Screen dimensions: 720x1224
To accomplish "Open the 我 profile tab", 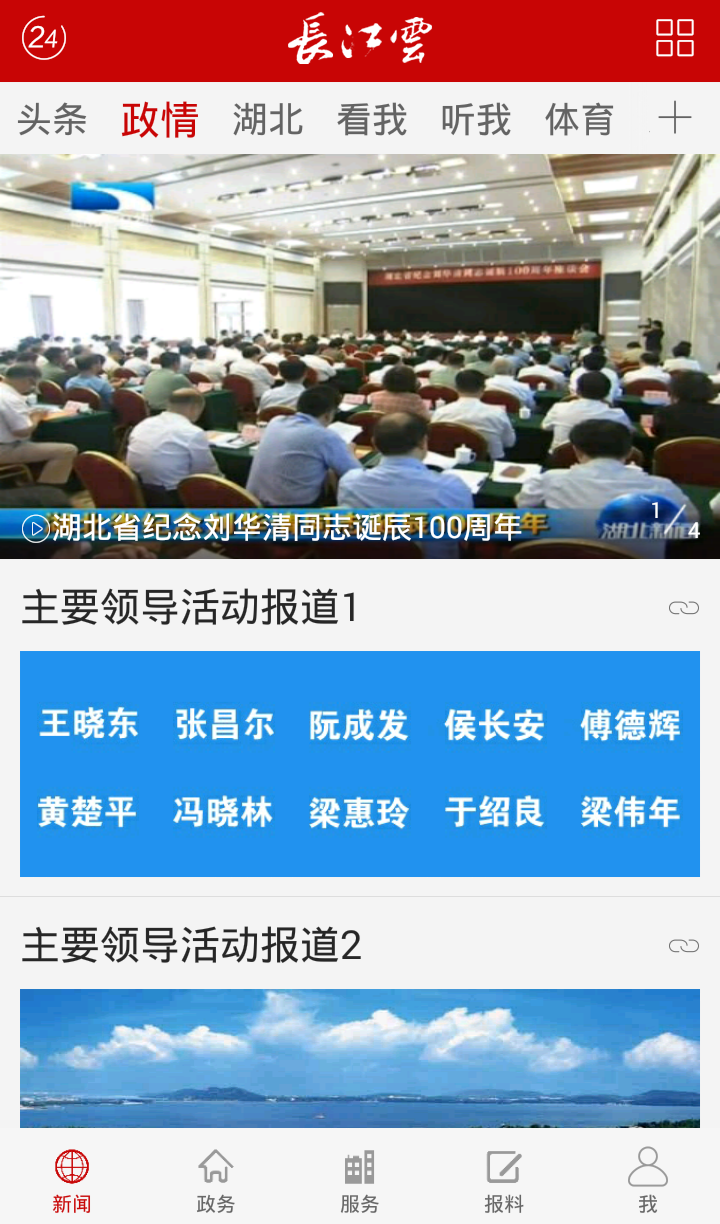I will pyautogui.click(x=648, y=1180).
